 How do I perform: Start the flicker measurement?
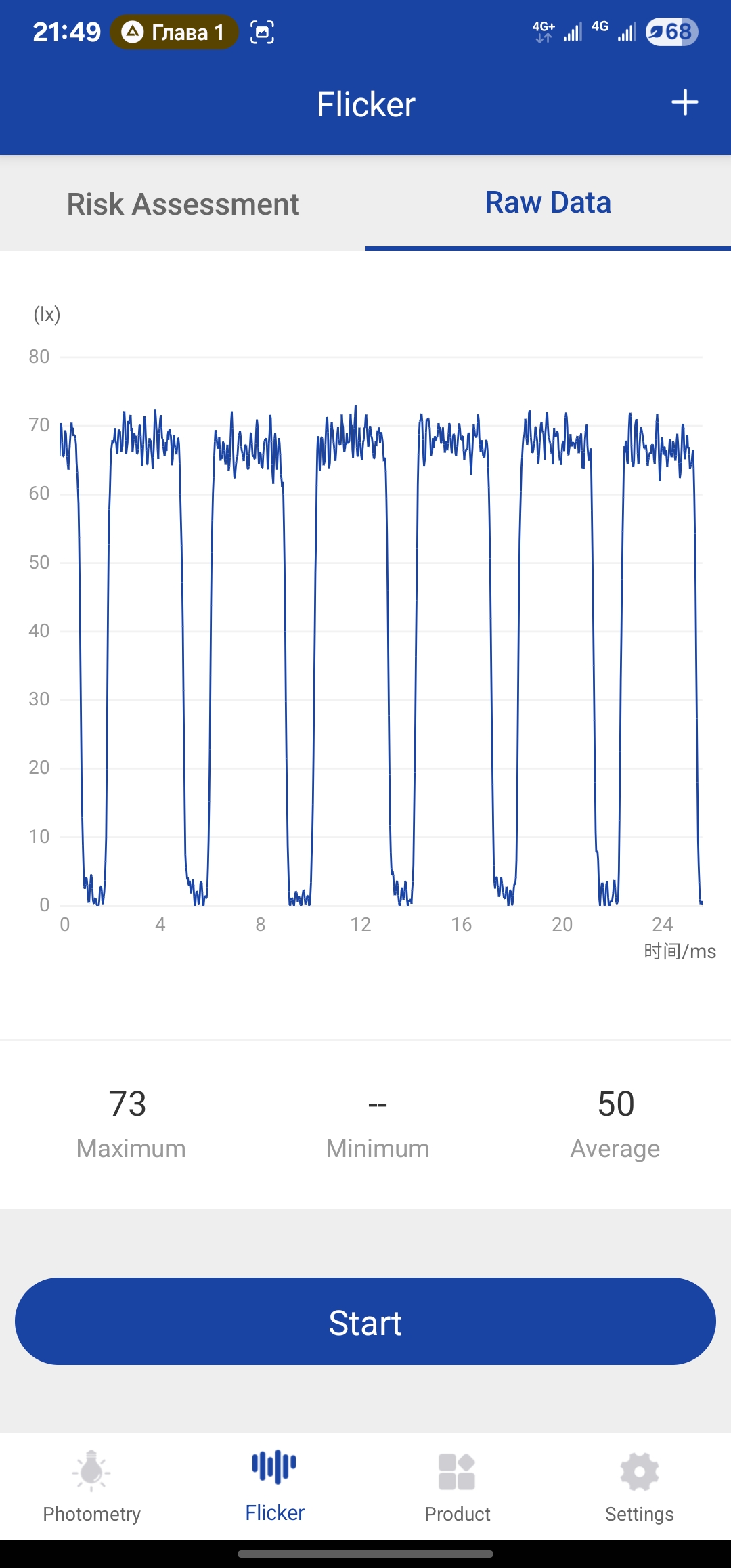[x=365, y=1321]
